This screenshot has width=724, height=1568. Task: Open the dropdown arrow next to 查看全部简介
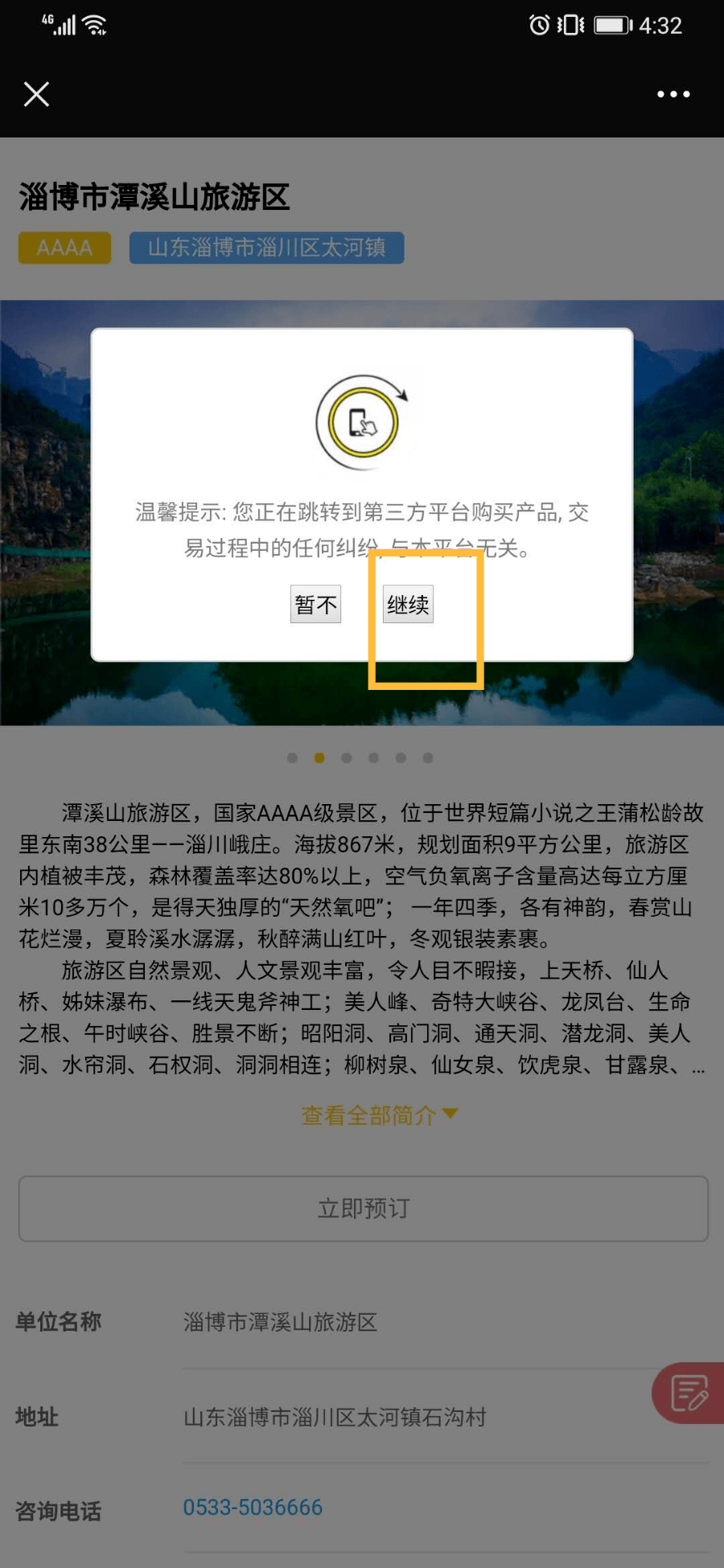[x=451, y=1114]
